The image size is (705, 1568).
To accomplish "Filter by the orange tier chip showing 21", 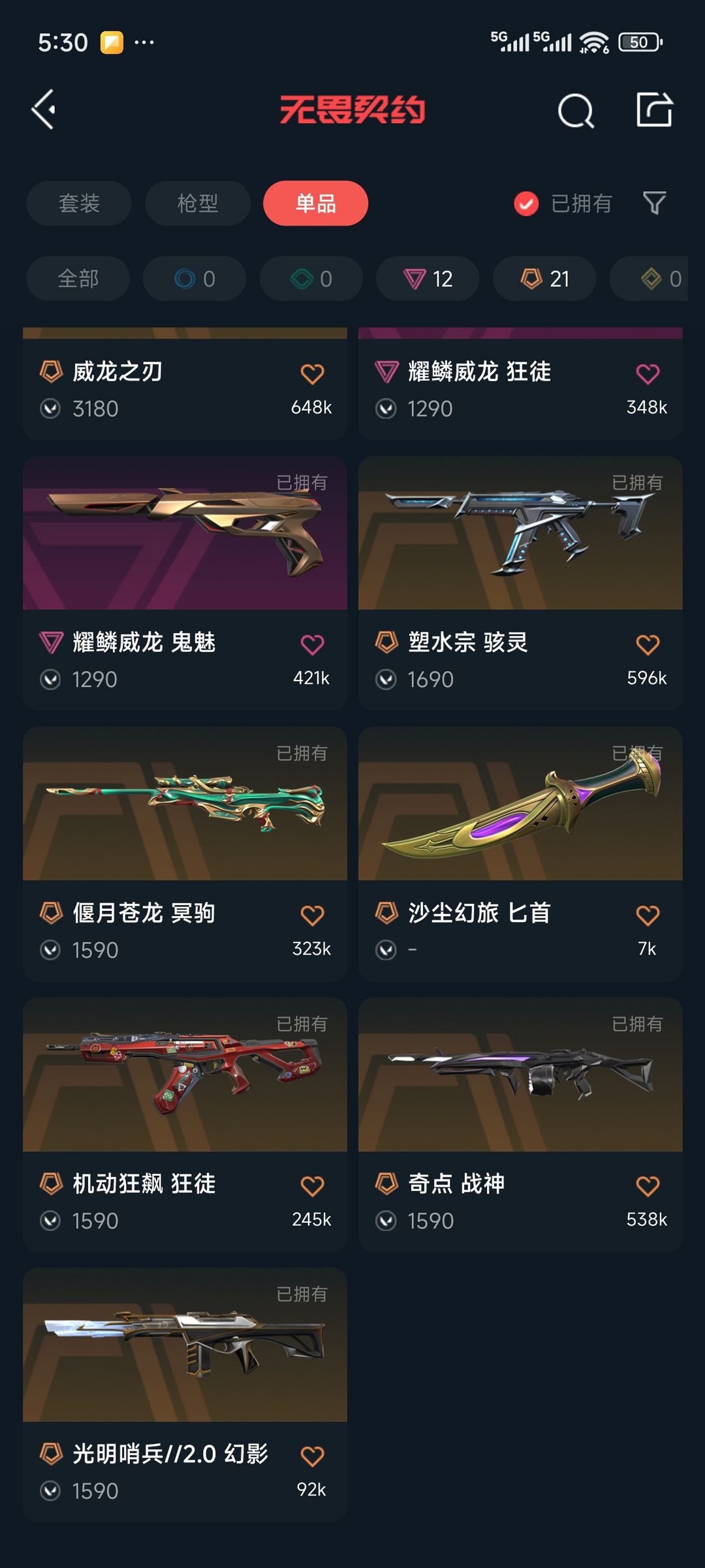I will pos(544,279).
